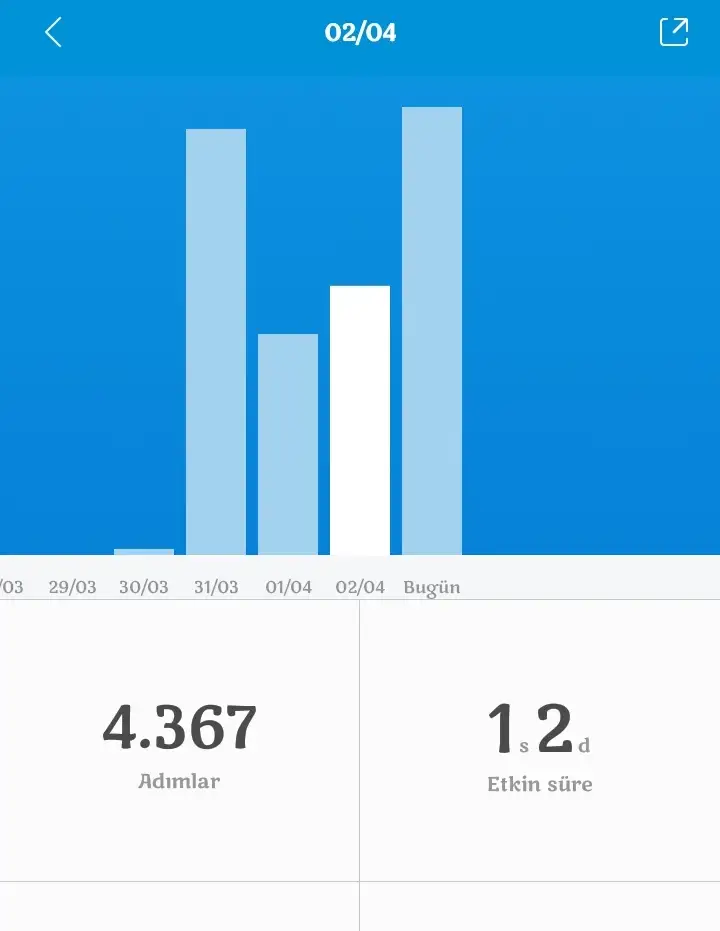Image resolution: width=720 pixels, height=931 pixels.
Task: Share the 02/04 step stats
Action: click(674, 32)
